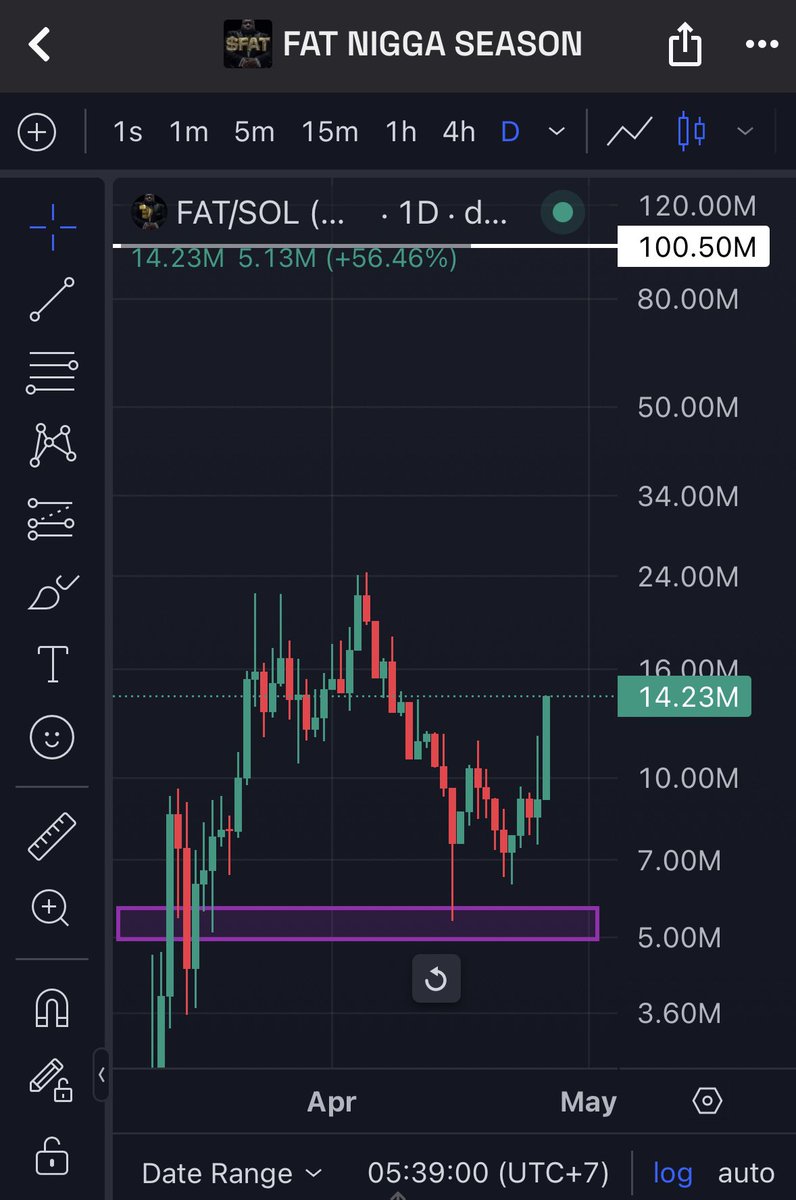Expand the timeframe dropdown chevron
This screenshot has width=796, height=1200.
557,132
